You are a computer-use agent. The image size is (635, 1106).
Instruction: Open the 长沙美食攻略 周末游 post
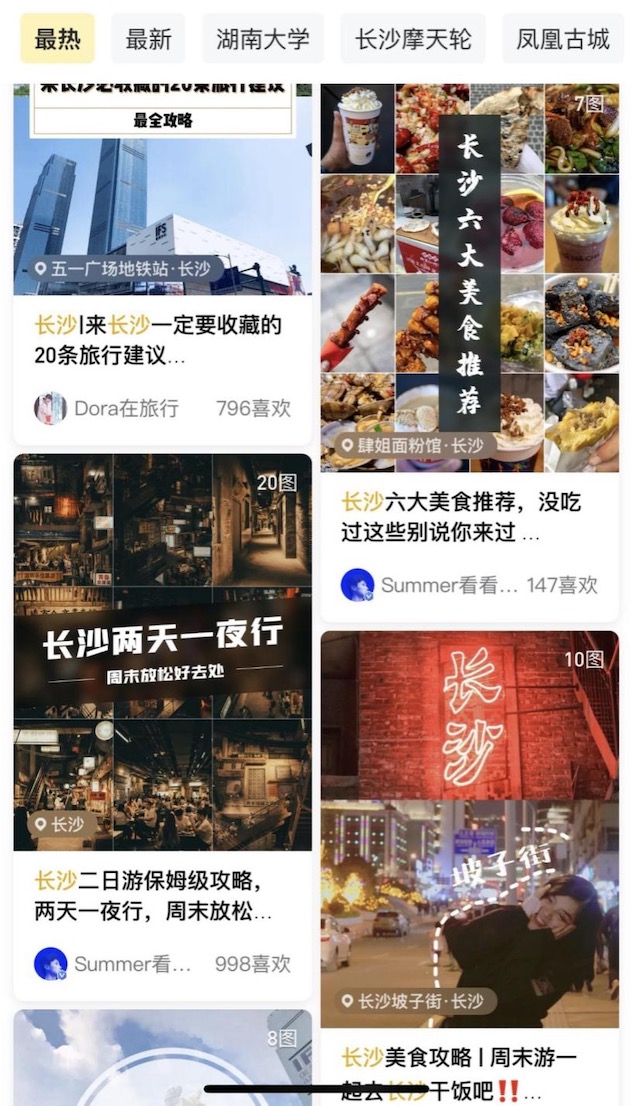point(468,1072)
